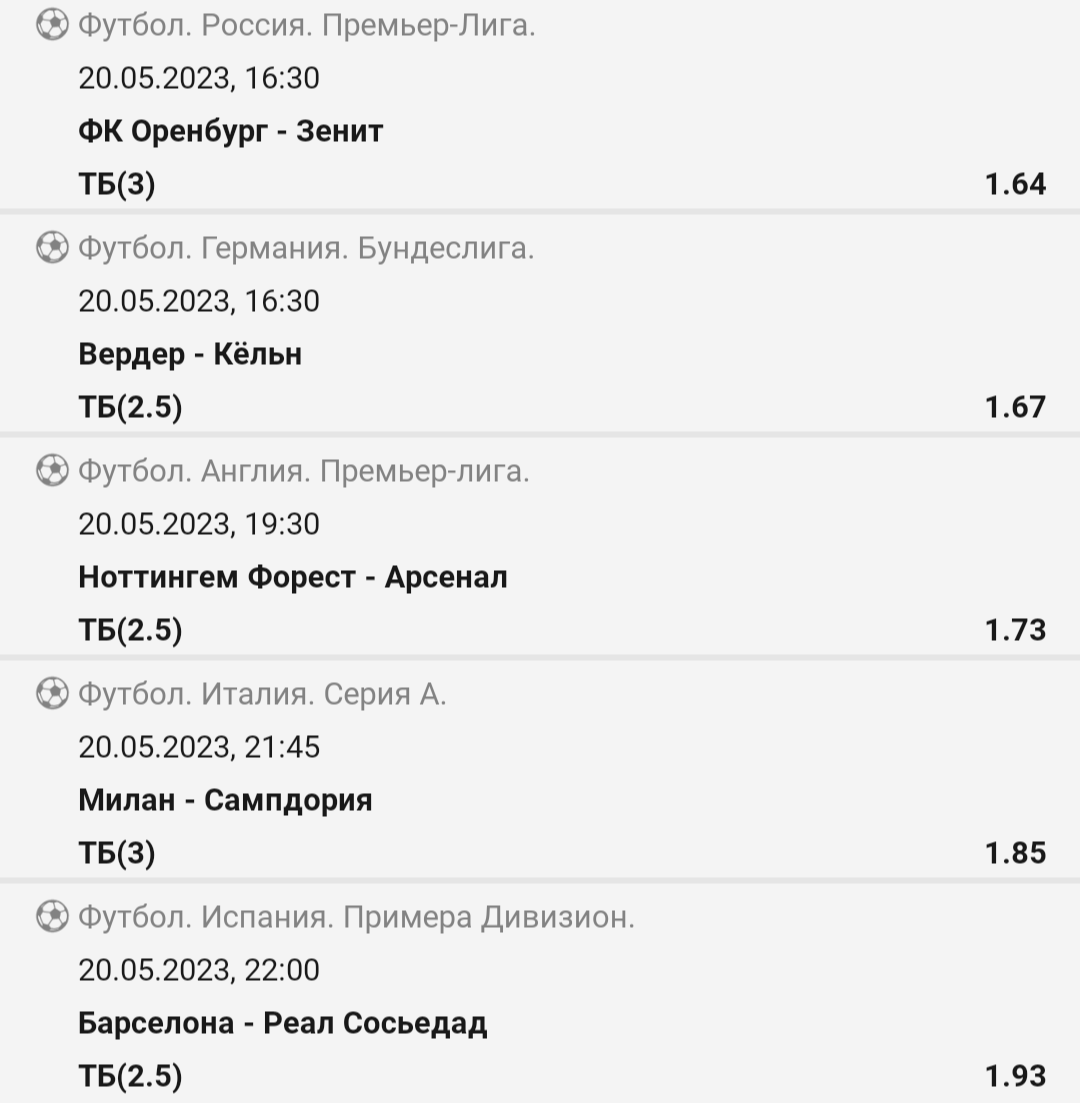This screenshot has width=1080, height=1103.
Task: View the Милан - Сампдория event
Action: point(225,800)
